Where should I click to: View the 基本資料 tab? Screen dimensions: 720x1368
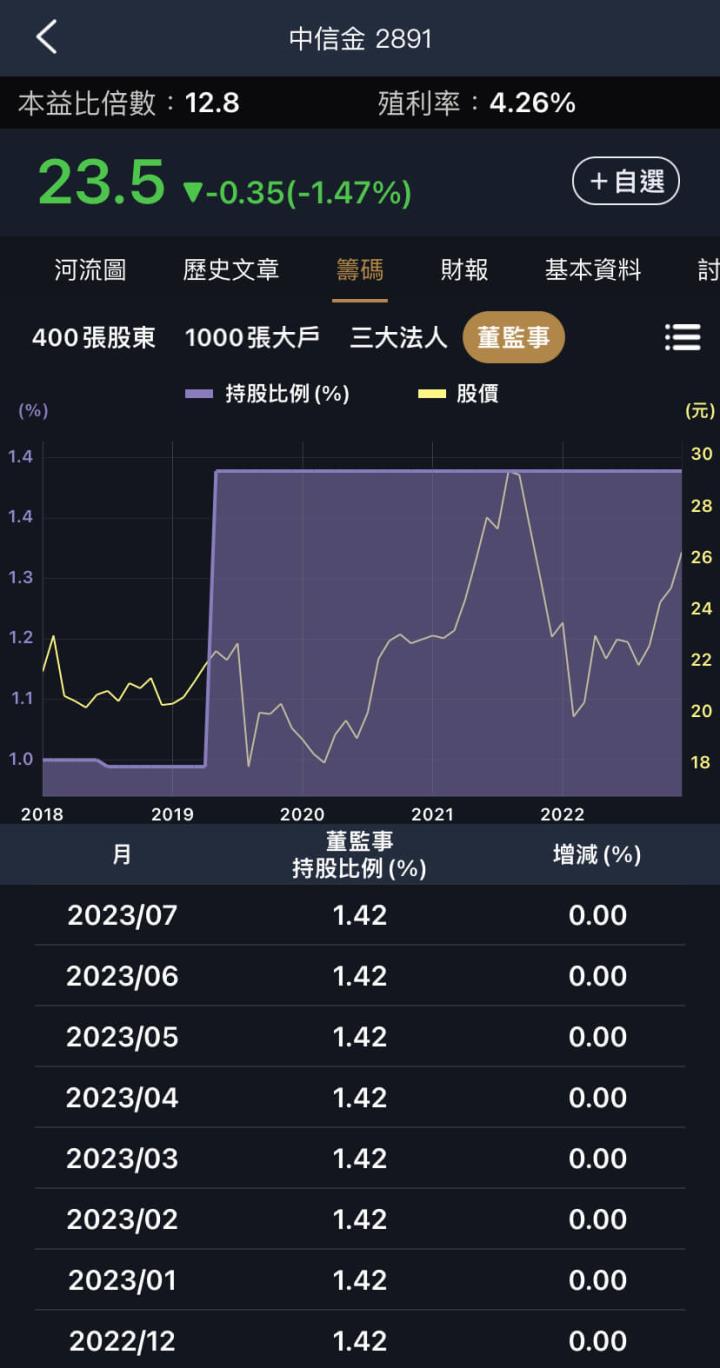click(x=591, y=269)
